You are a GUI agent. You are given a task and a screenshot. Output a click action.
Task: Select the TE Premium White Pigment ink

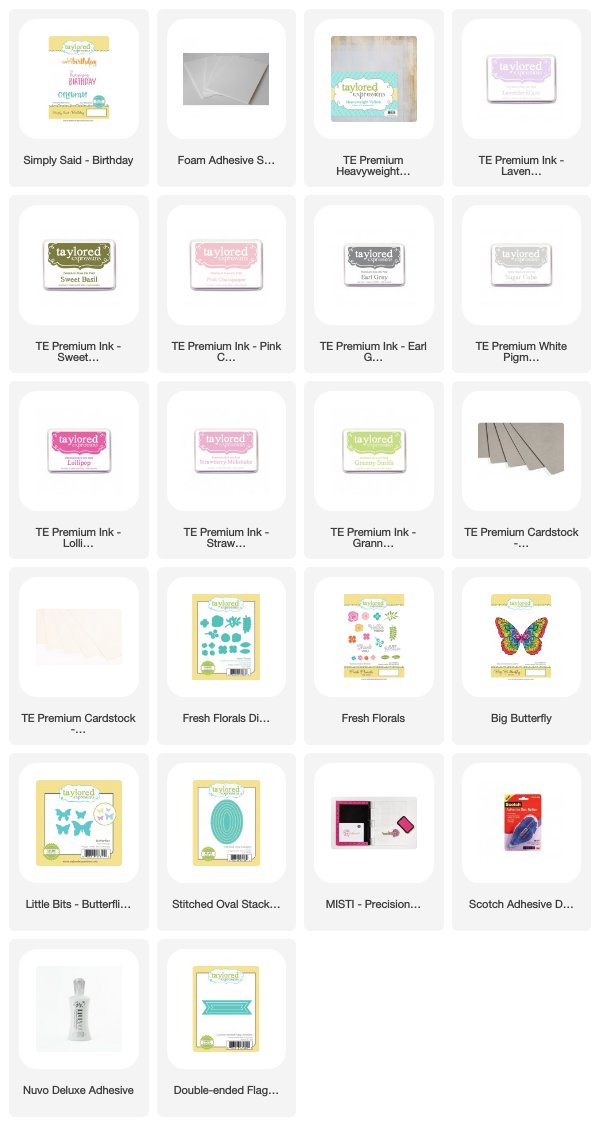click(x=521, y=284)
